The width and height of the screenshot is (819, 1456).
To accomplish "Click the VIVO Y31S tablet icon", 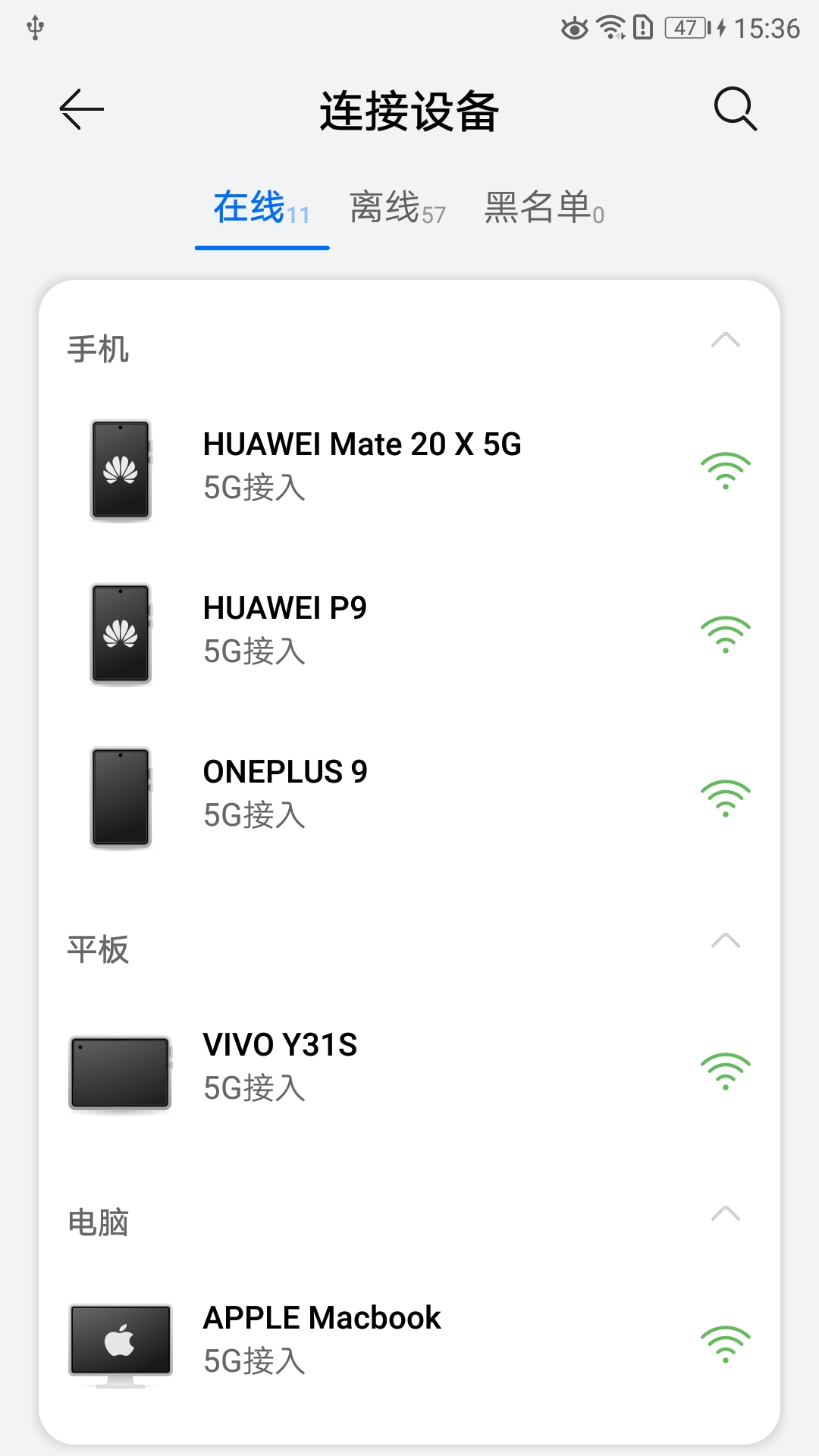I will (120, 1072).
